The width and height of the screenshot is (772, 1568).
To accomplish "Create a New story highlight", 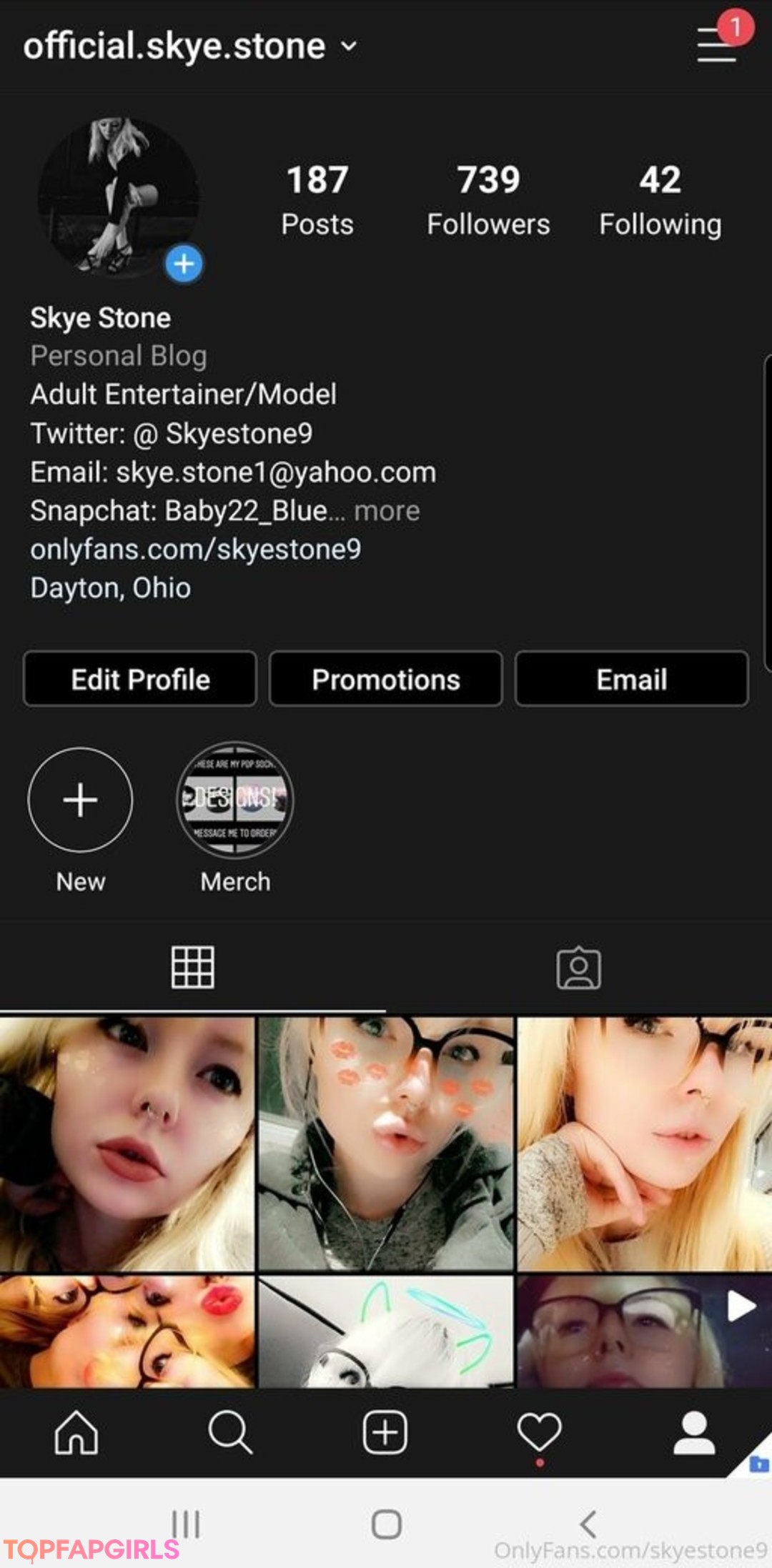I will click(x=80, y=800).
